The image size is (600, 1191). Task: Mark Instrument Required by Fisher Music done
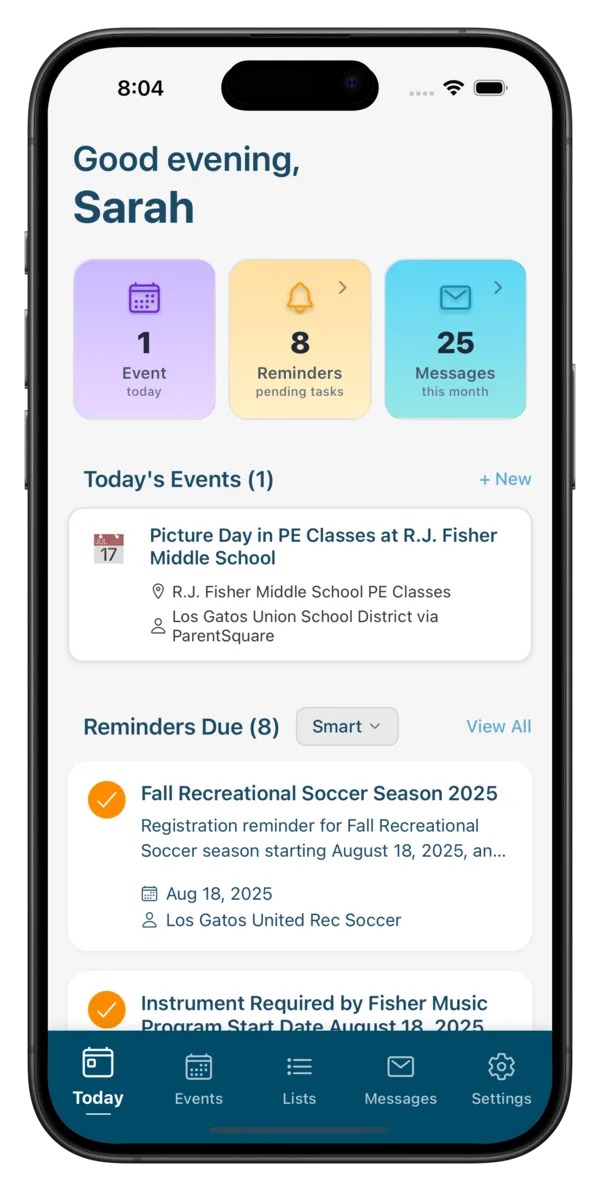pyautogui.click(x=107, y=1009)
